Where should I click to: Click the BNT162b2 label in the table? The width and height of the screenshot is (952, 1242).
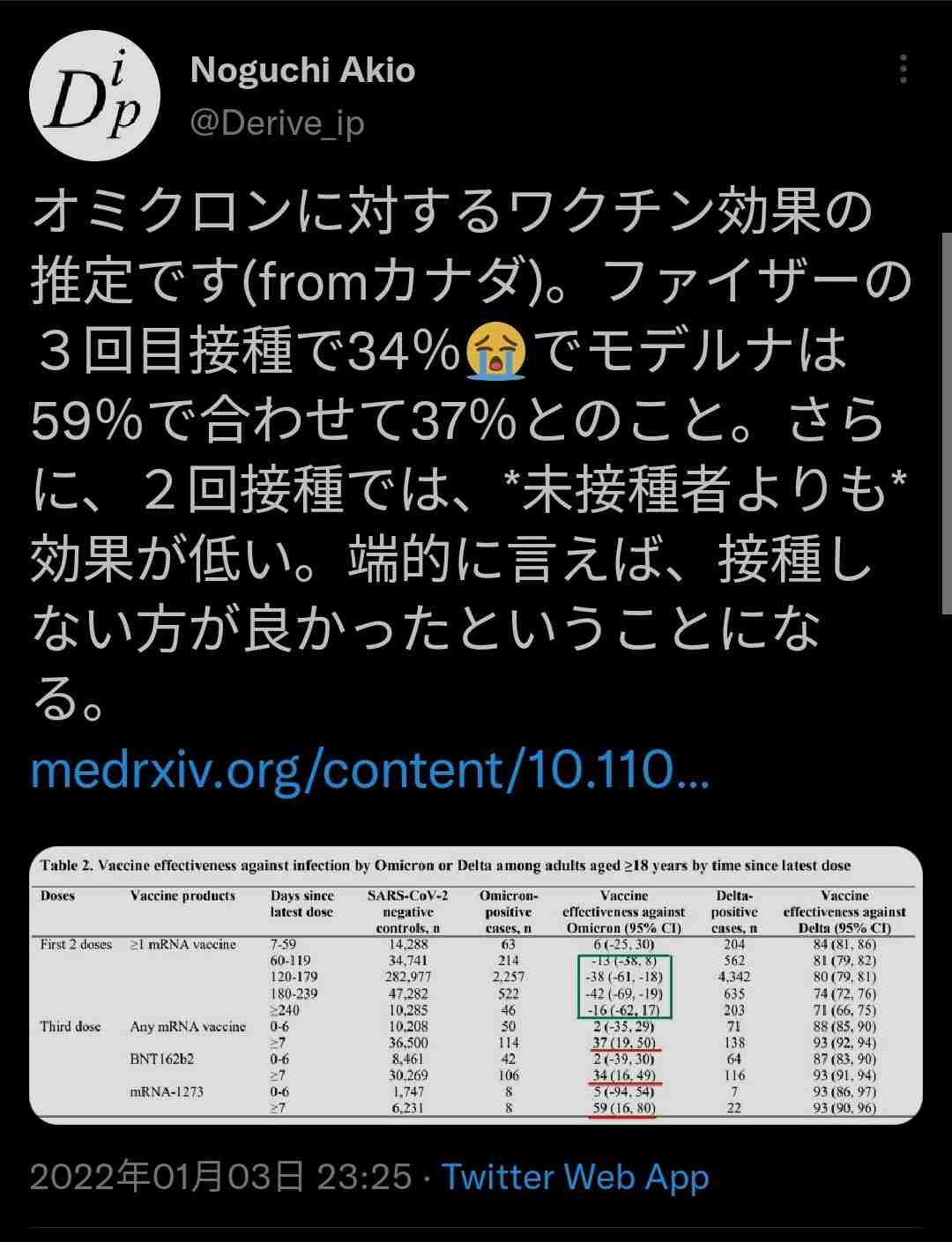click(x=162, y=1060)
